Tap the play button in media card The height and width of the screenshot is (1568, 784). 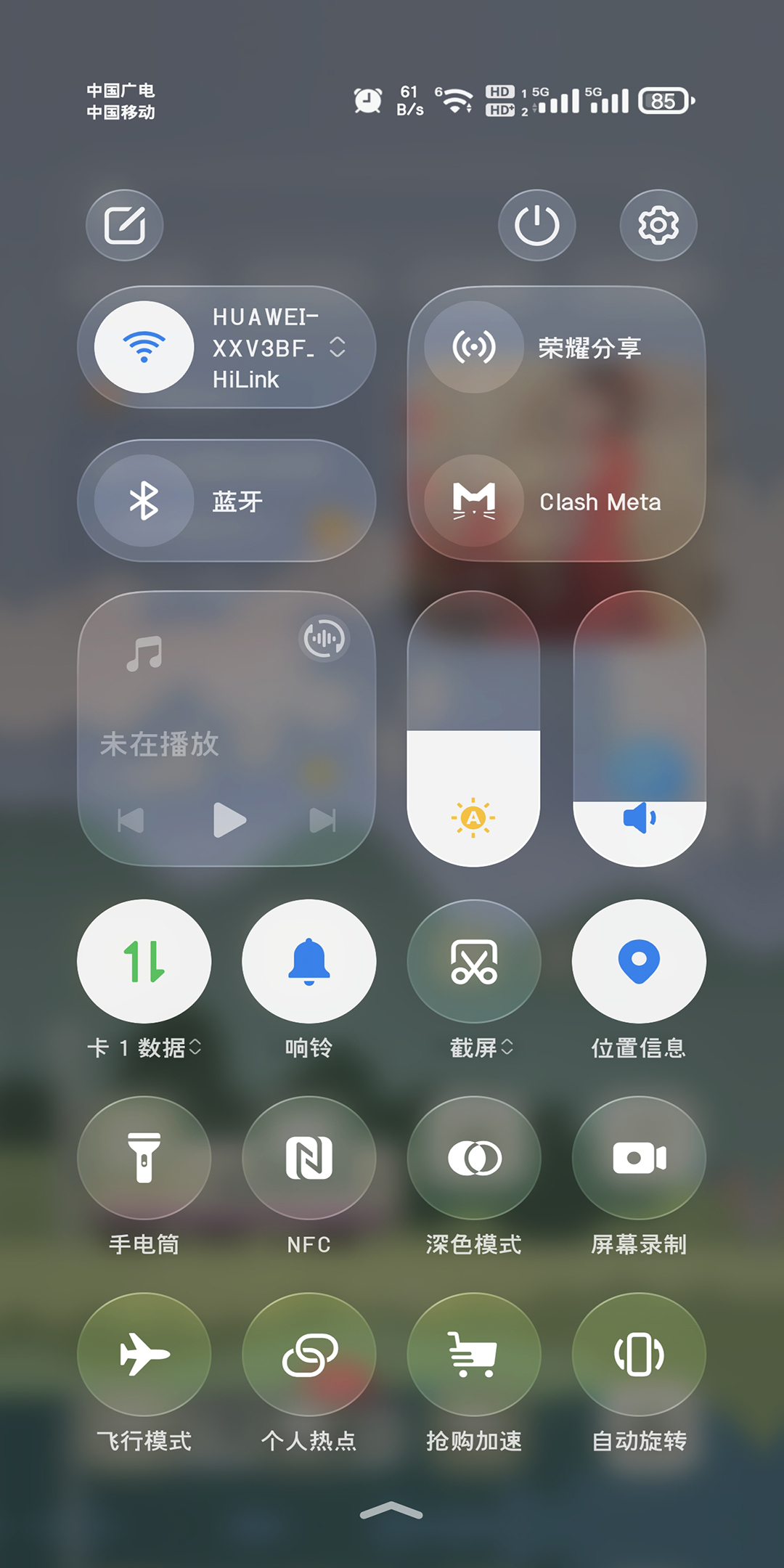pos(229,820)
